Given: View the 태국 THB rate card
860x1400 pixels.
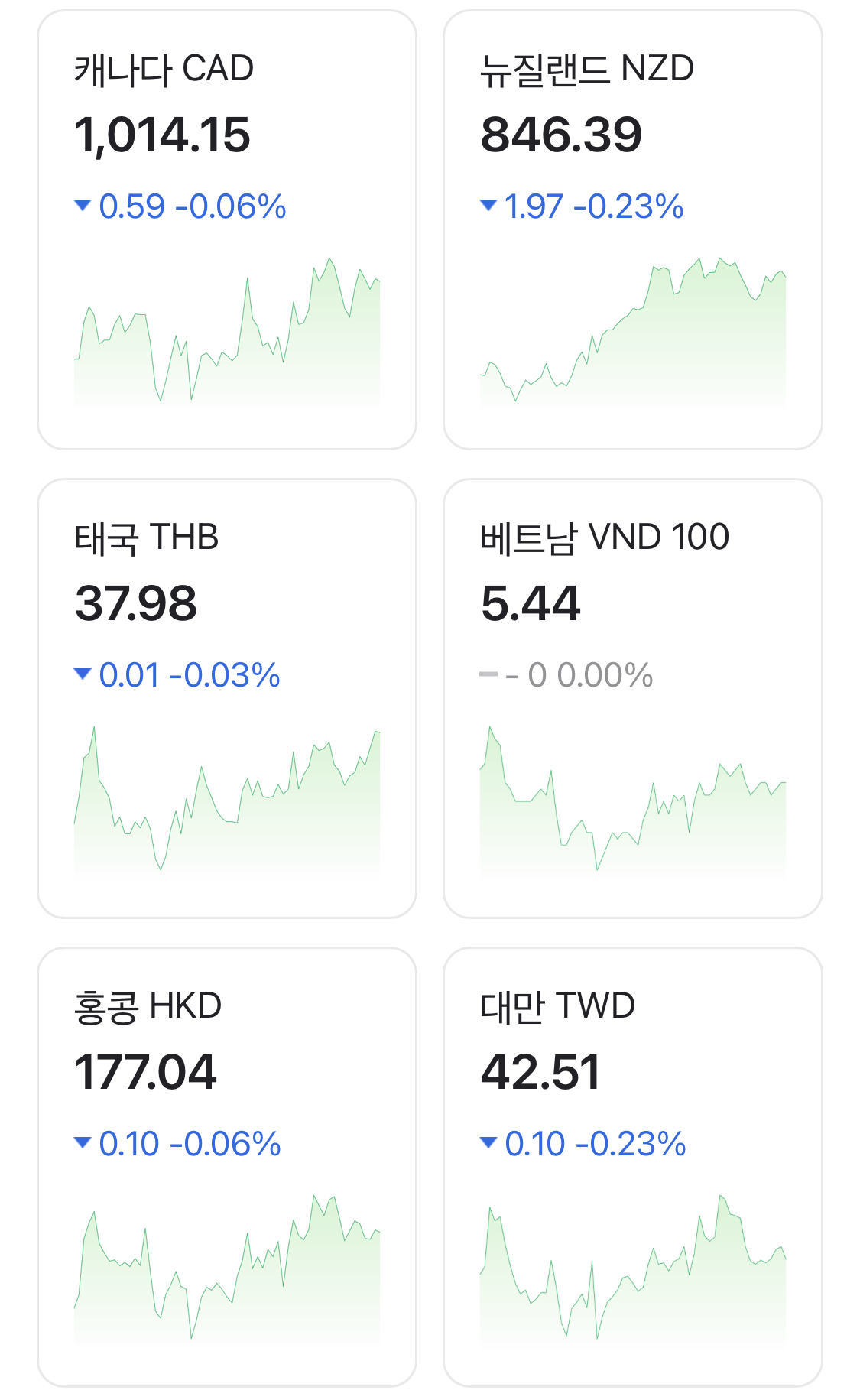Looking at the screenshot, I should (227, 698).
